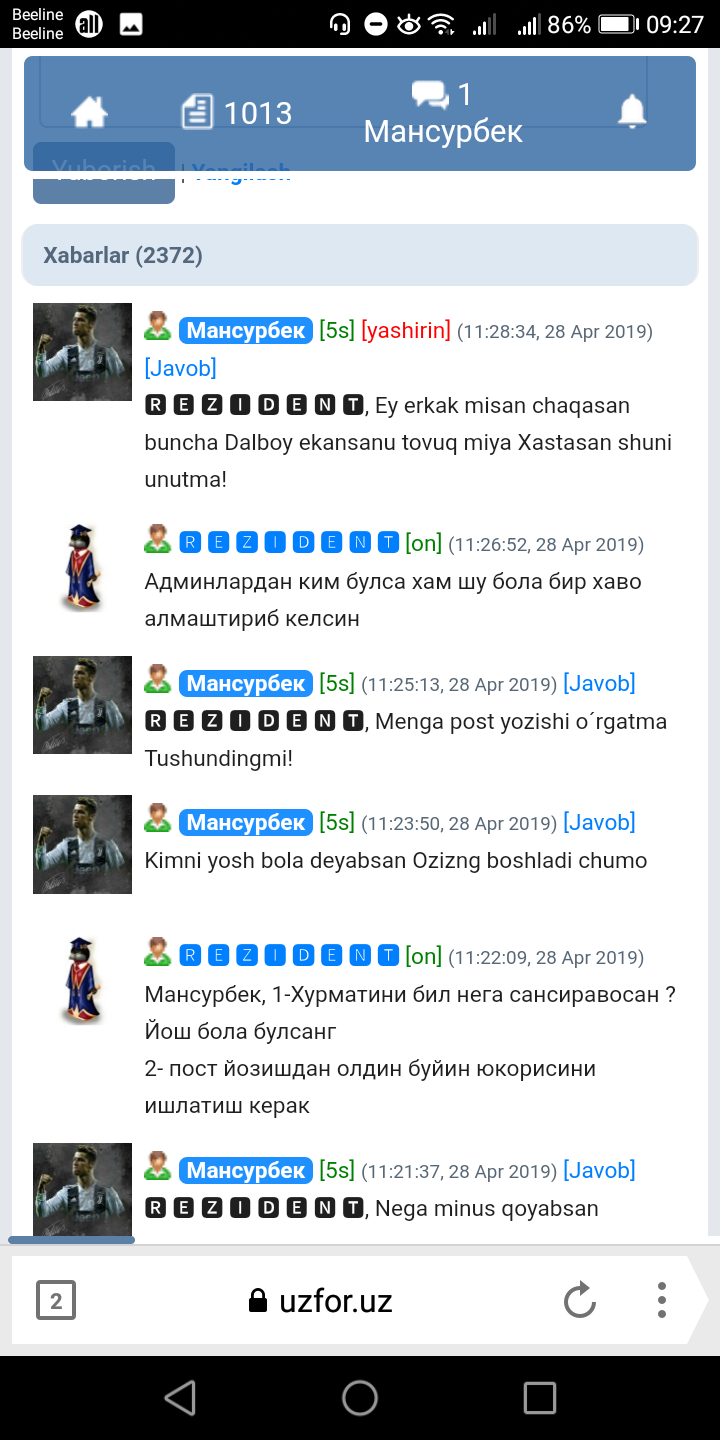
Task: Open REZIDENT's profile from the 11:26:52 post
Action: [289, 544]
